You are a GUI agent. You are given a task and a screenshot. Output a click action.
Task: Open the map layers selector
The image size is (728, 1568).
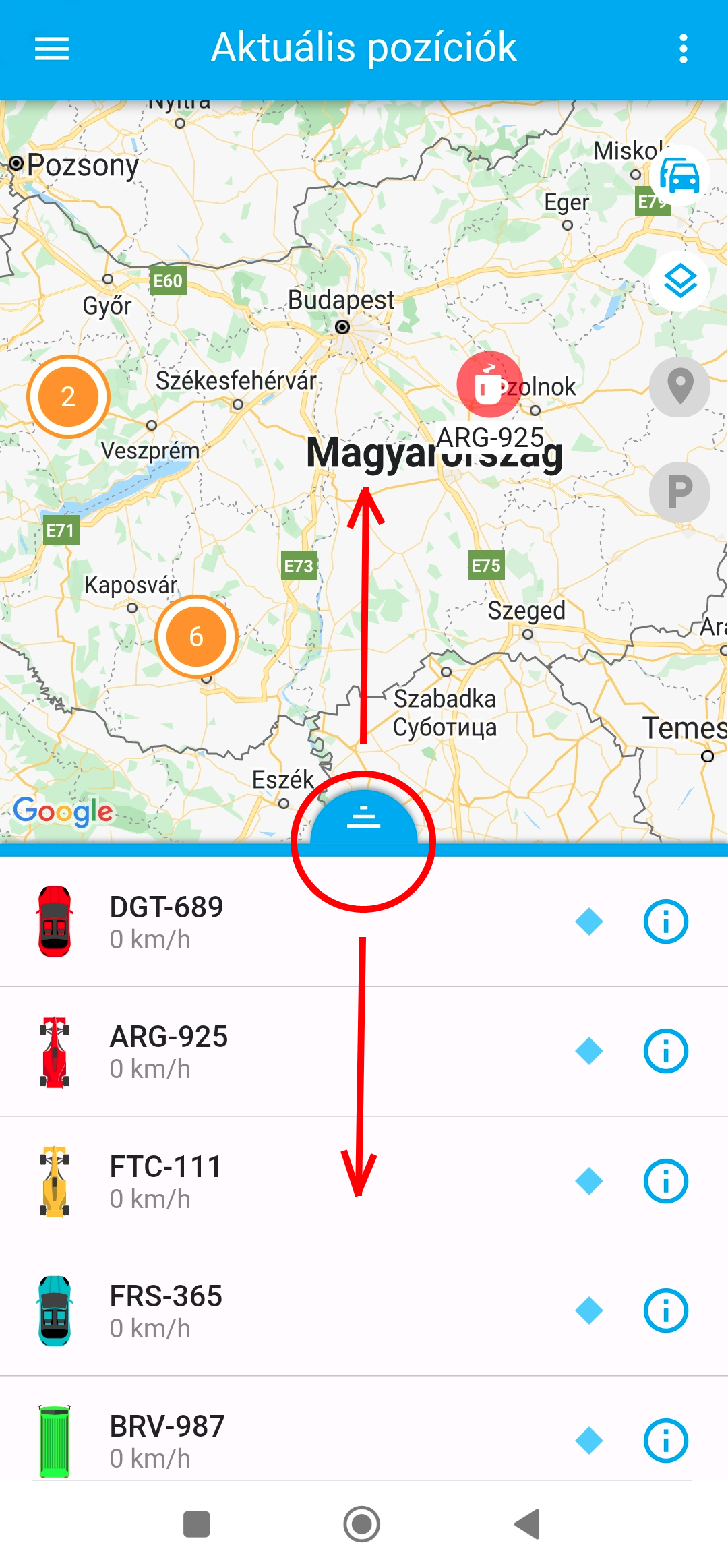pyautogui.click(x=679, y=281)
